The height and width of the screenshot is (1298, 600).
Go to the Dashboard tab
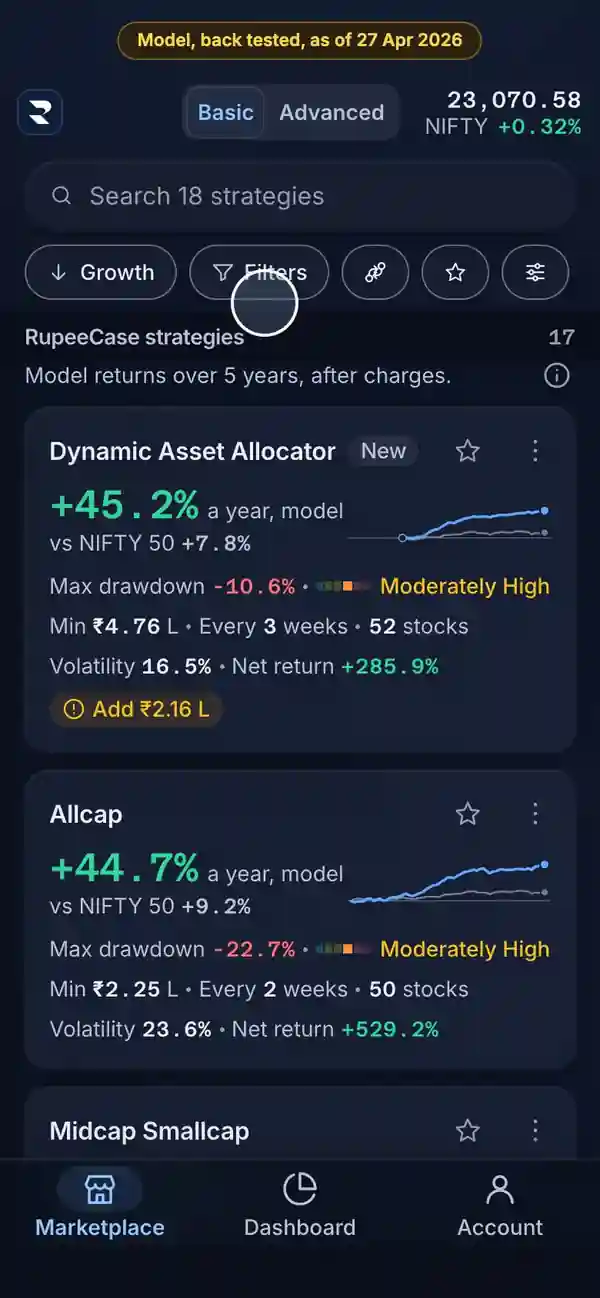coord(300,1206)
